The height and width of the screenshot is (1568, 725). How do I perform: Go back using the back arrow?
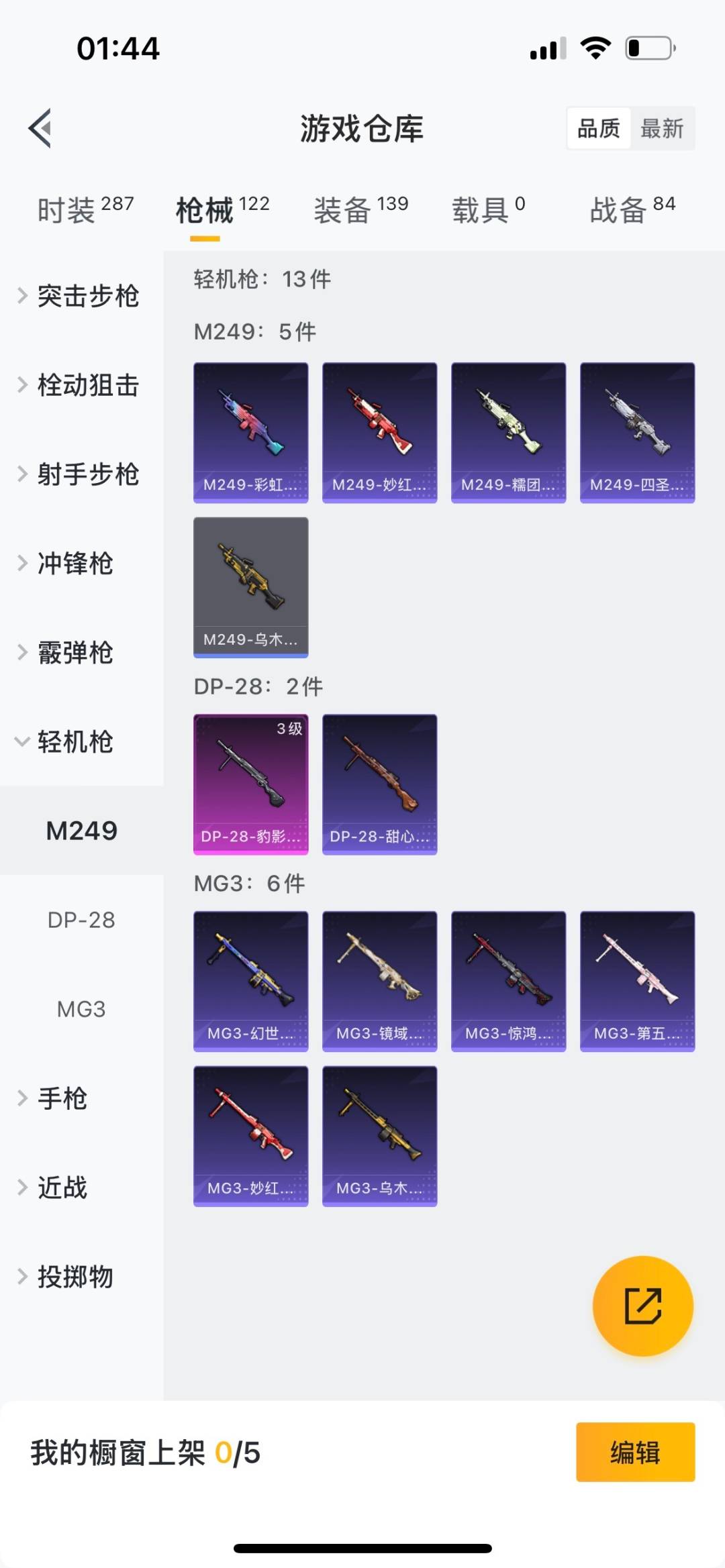[40, 127]
